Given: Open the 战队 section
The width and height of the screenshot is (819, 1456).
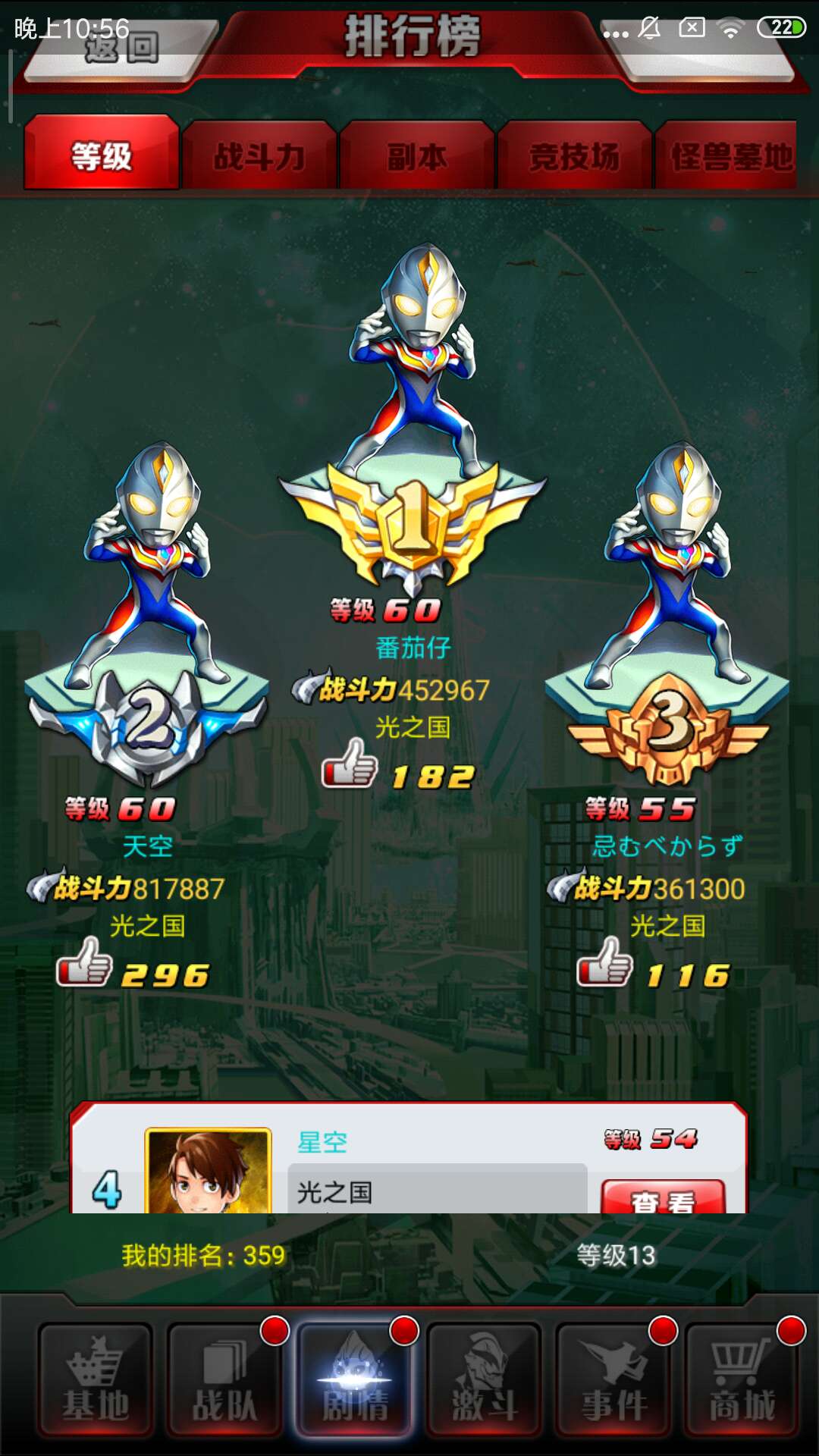Looking at the screenshot, I should [x=224, y=1381].
